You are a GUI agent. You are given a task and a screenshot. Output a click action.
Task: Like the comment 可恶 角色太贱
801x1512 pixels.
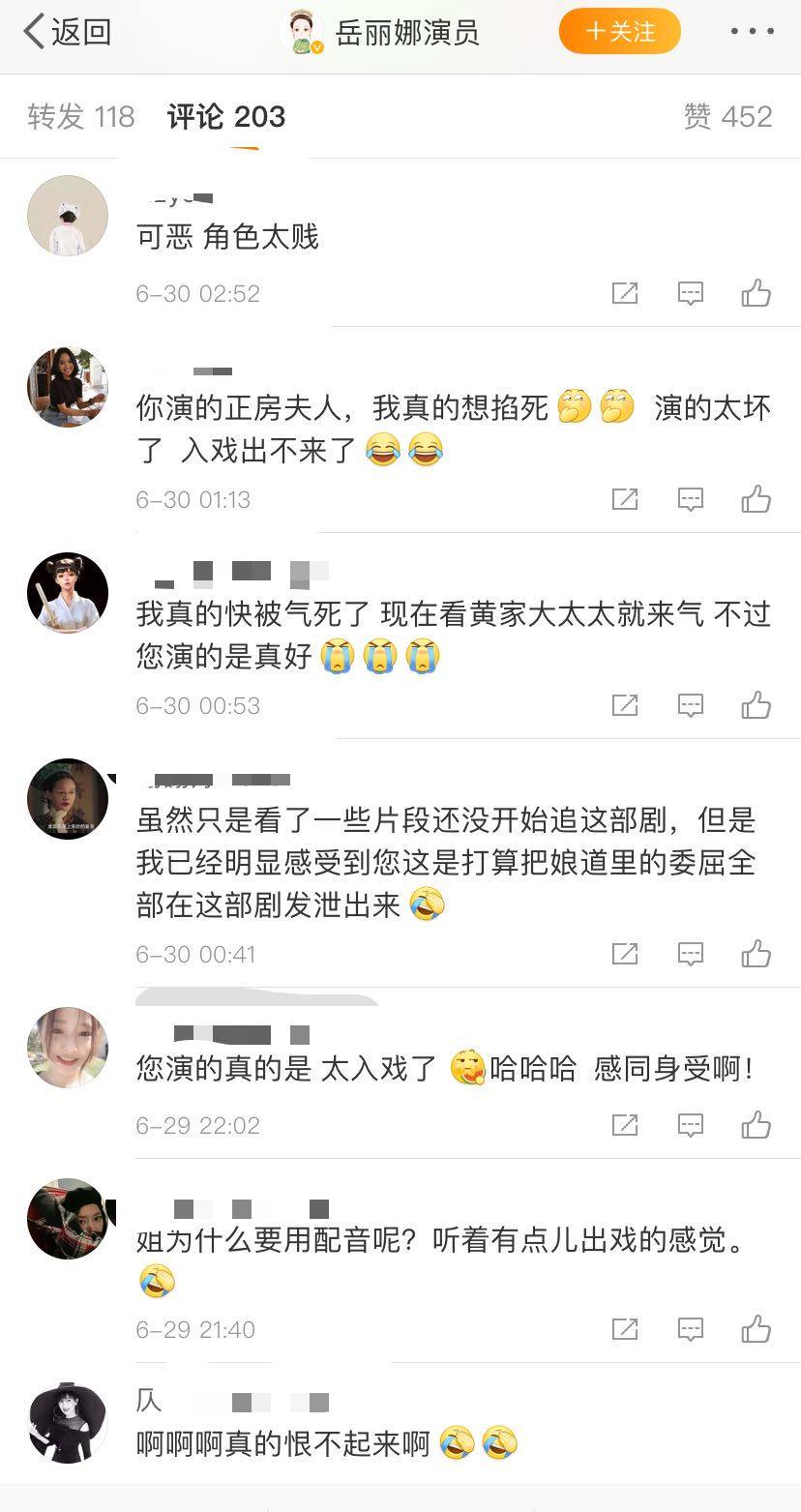pos(756,293)
